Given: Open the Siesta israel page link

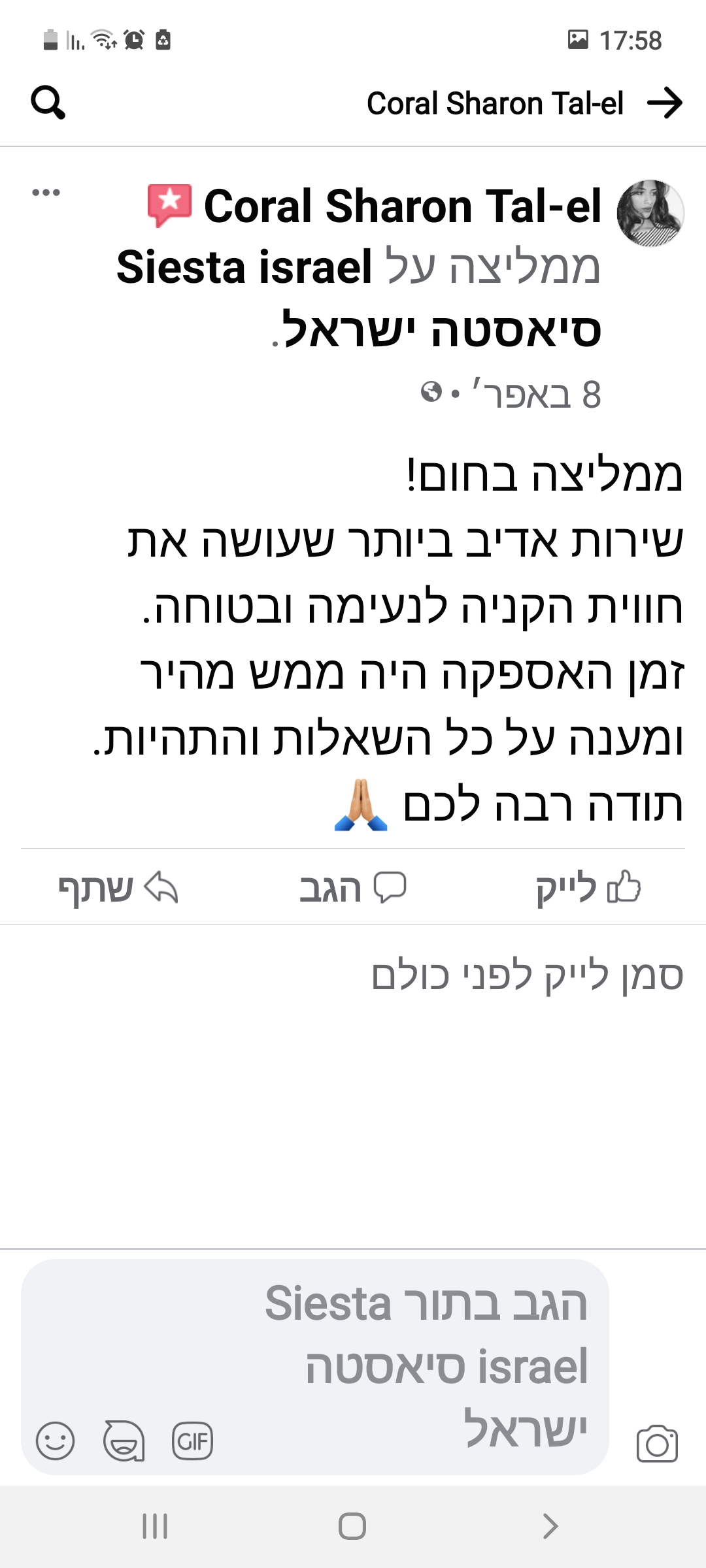Looking at the screenshot, I should click(244, 267).
